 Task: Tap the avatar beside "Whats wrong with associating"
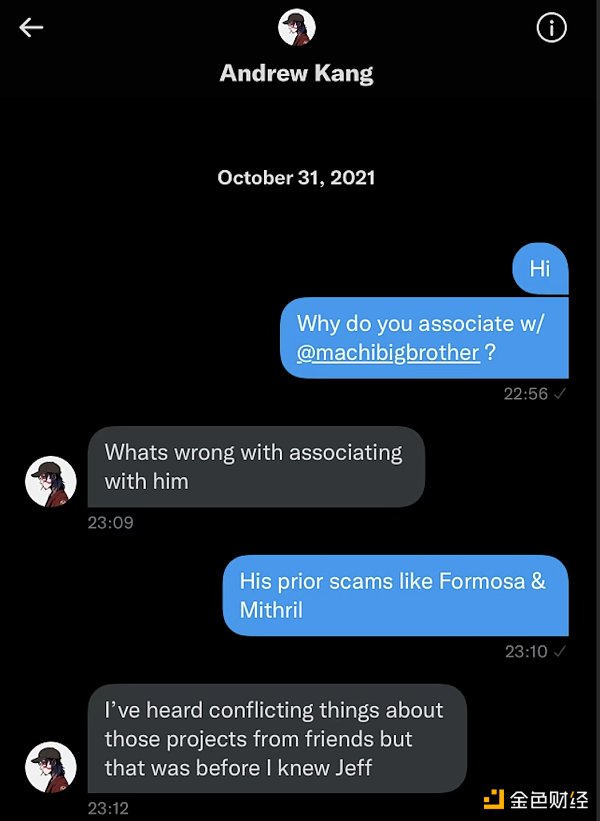51,482
